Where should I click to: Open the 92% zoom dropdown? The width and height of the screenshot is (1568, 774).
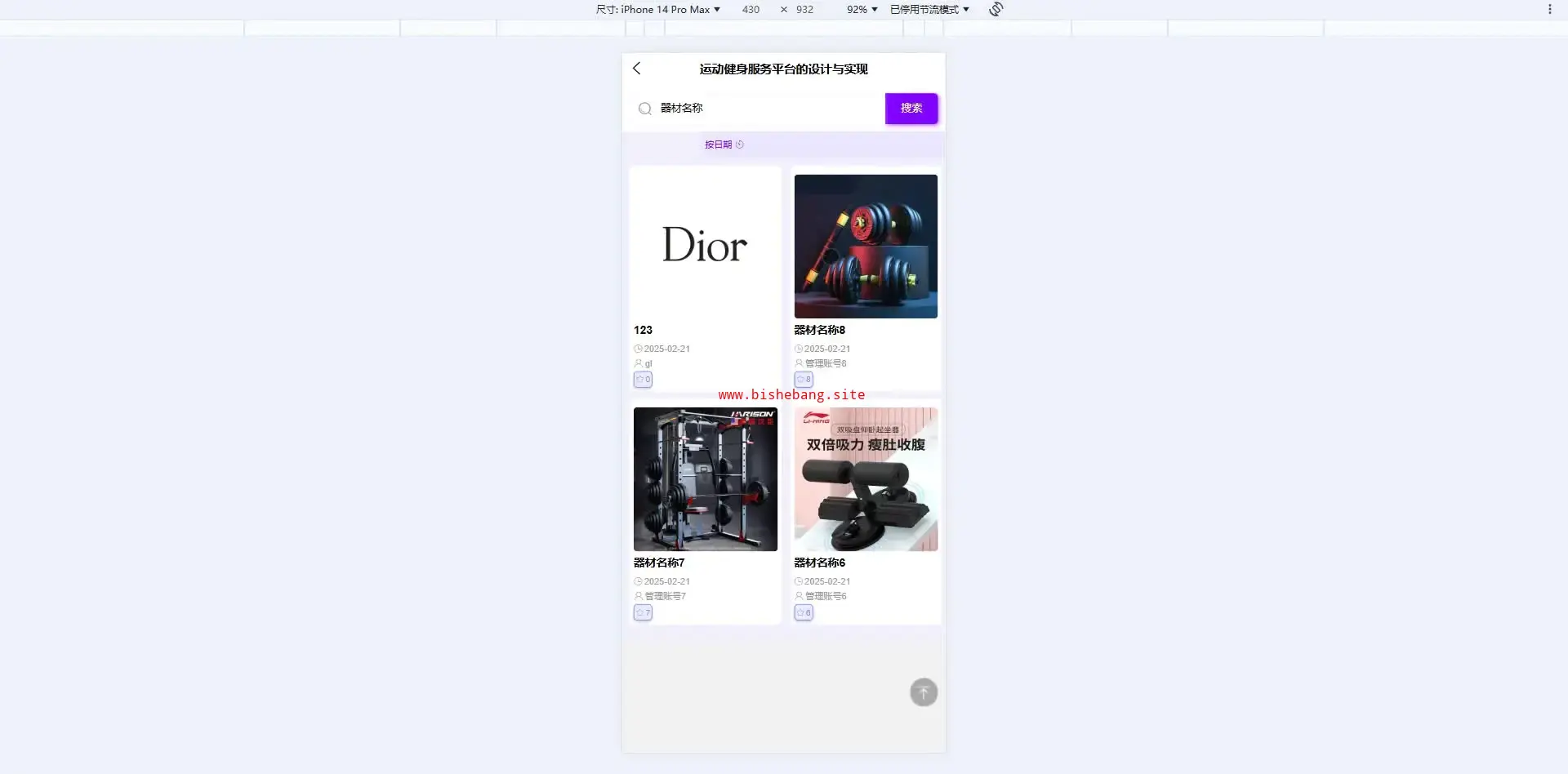tap(862, 10)
